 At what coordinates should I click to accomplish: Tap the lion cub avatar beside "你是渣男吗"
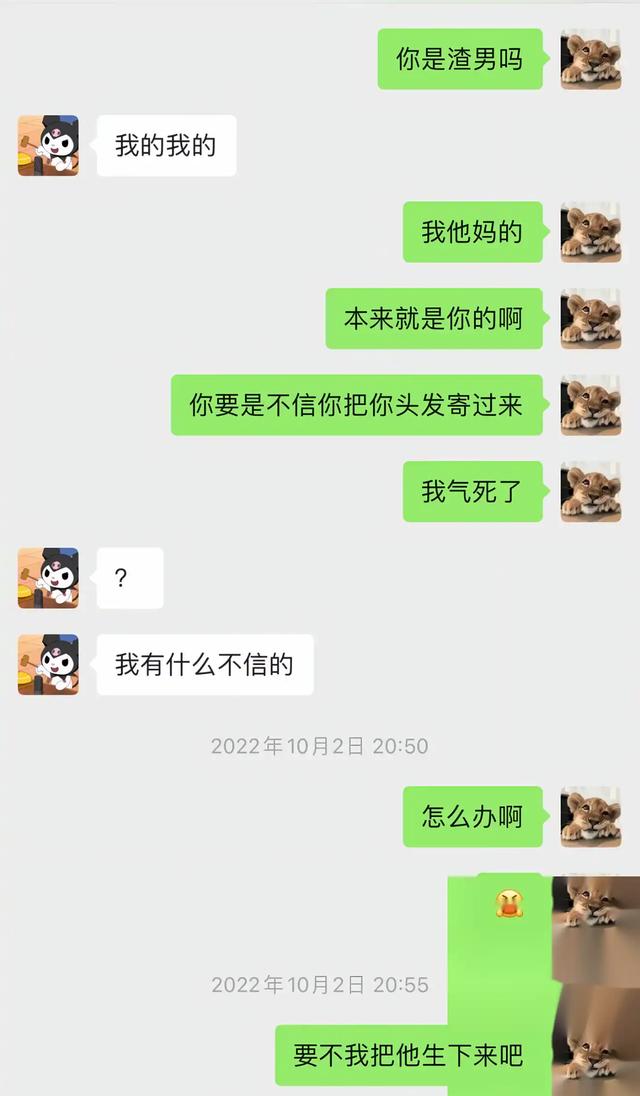click(590, 59)
